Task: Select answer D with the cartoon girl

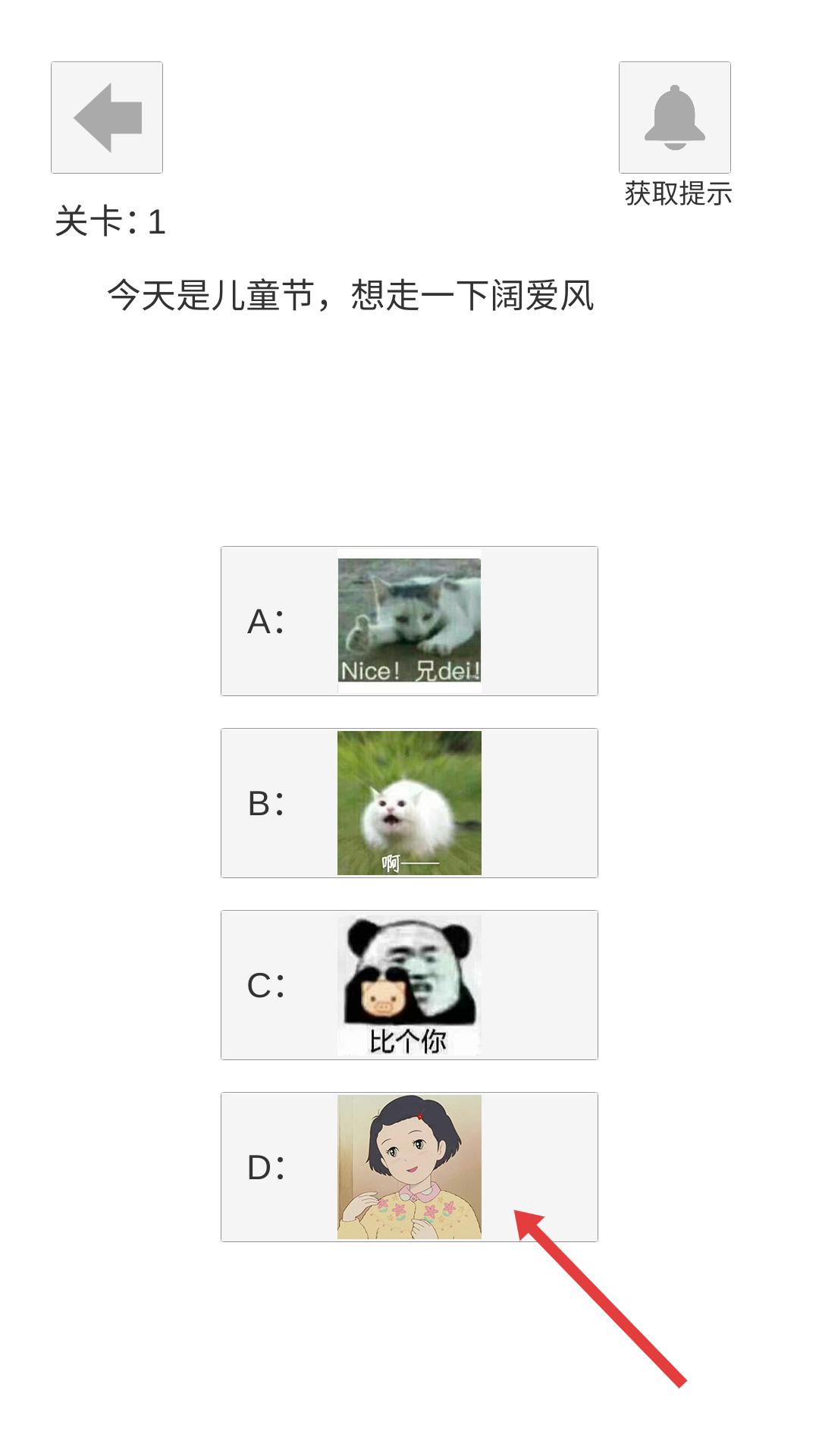Action: [x=409, y=1167]
